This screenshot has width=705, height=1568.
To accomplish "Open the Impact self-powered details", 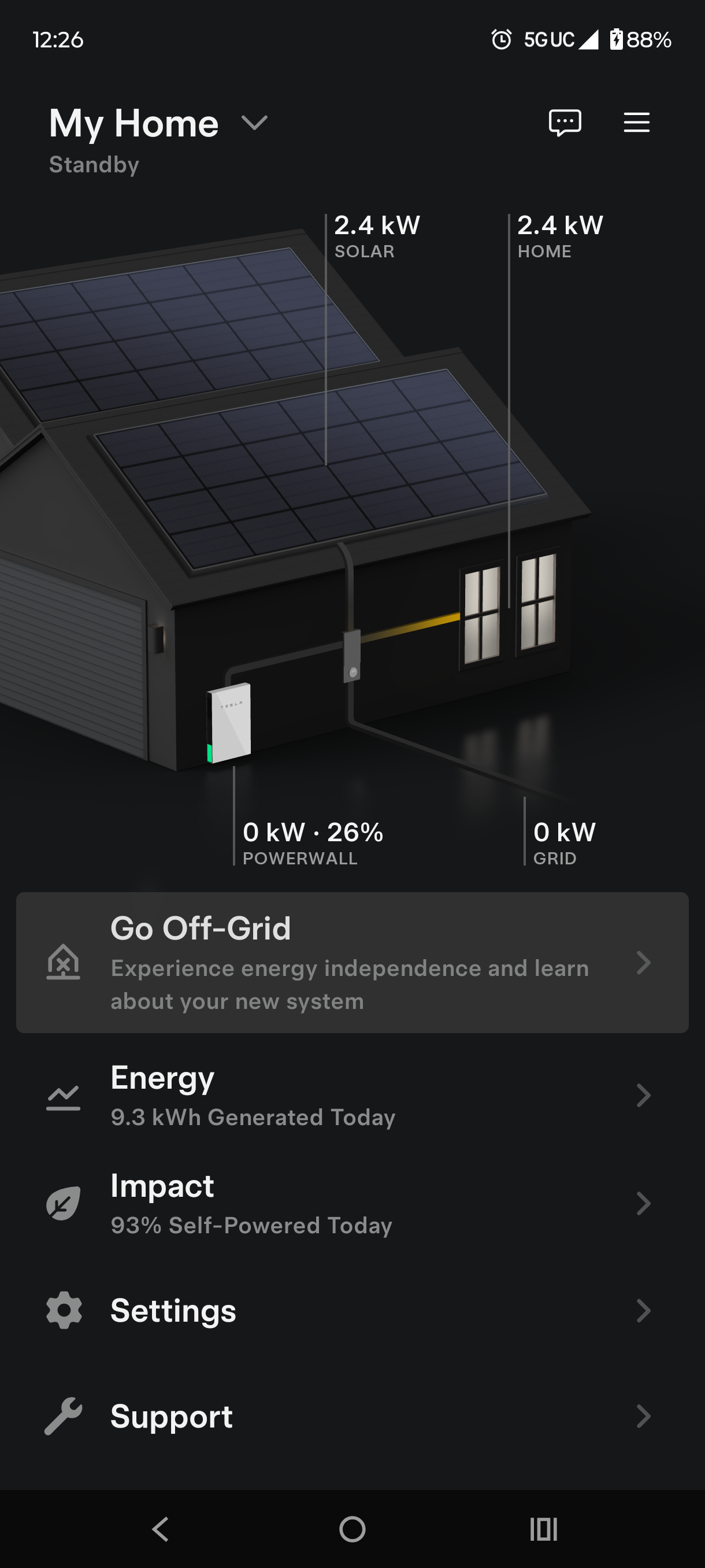I will point(351,1203).
